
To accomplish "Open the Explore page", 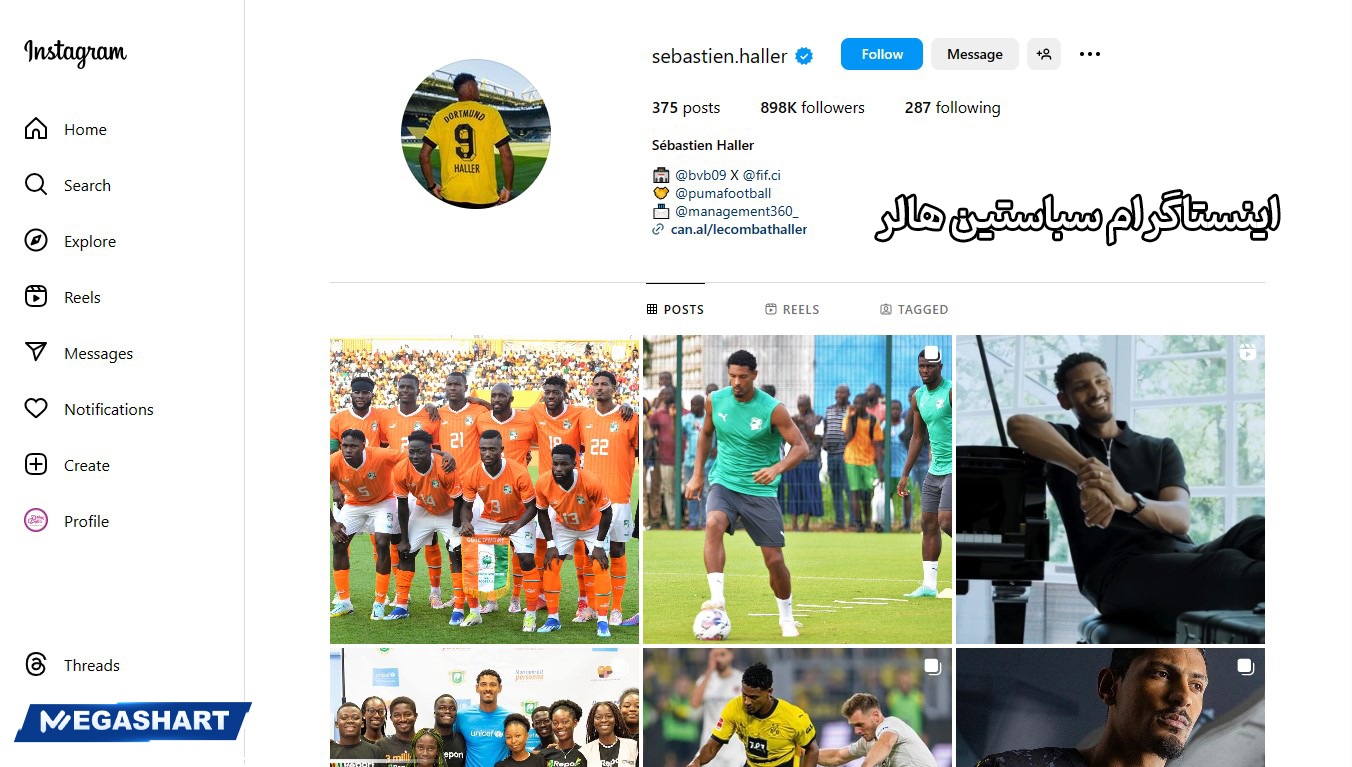I will click(x=89, y=241).
